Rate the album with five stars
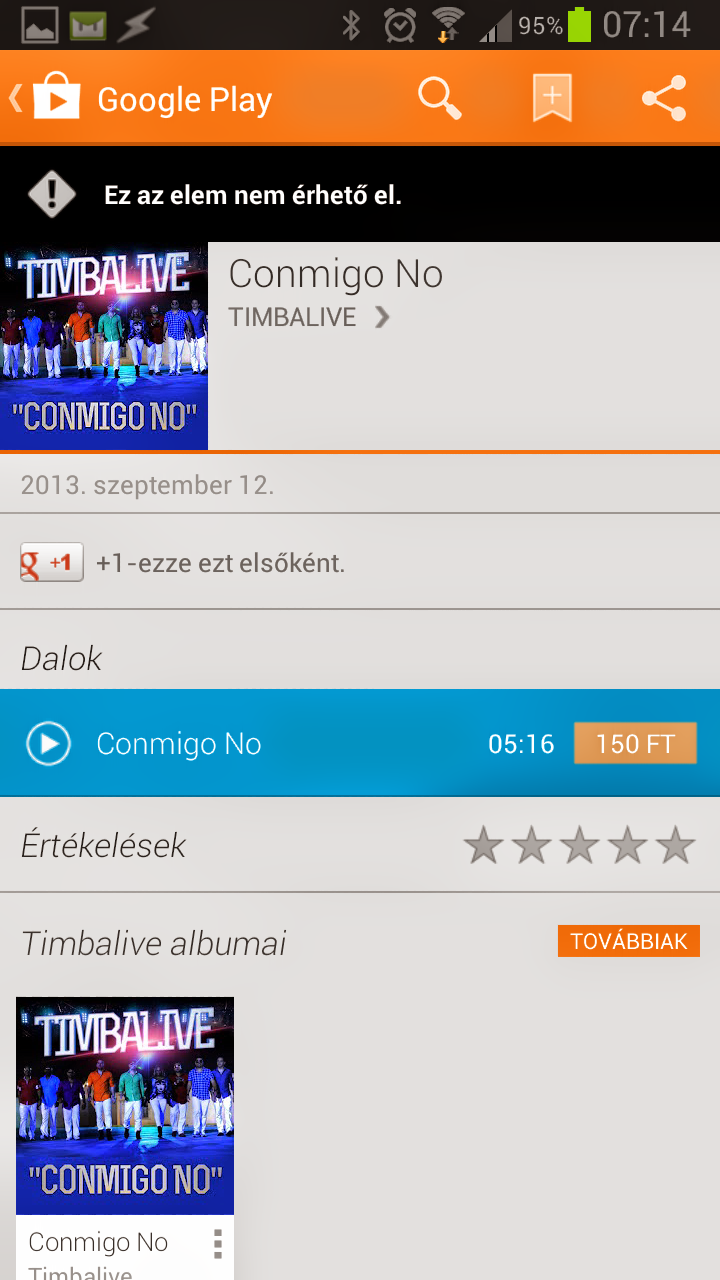The width and height of the screenshot is (720, 1280). [676, 846]
